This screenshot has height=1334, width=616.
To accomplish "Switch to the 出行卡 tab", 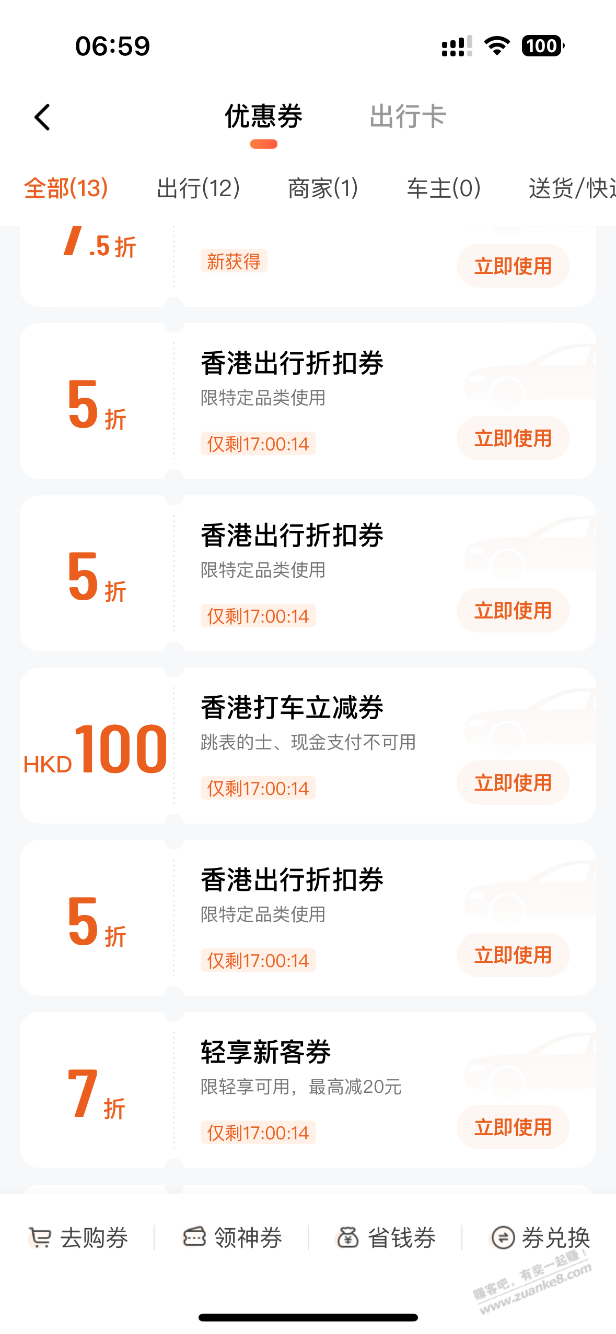I will tap(407, 116).
